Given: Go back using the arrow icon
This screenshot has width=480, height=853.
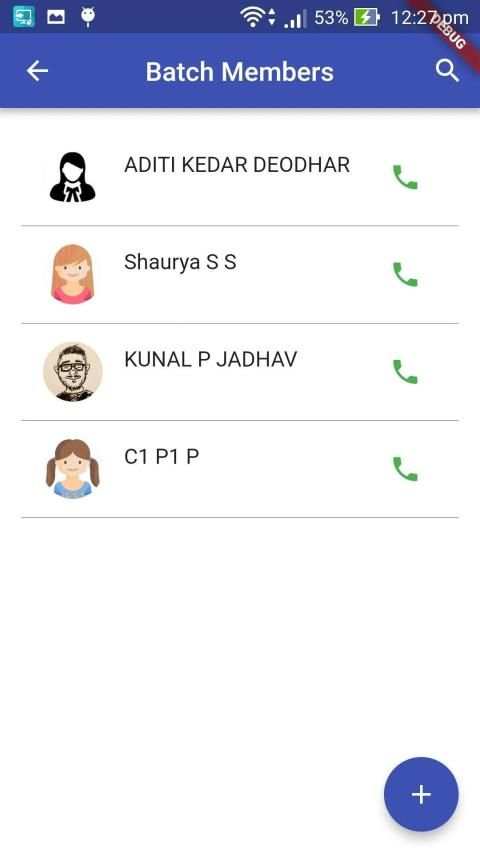Looking at the screenshot, I should [x=37, y=71].
